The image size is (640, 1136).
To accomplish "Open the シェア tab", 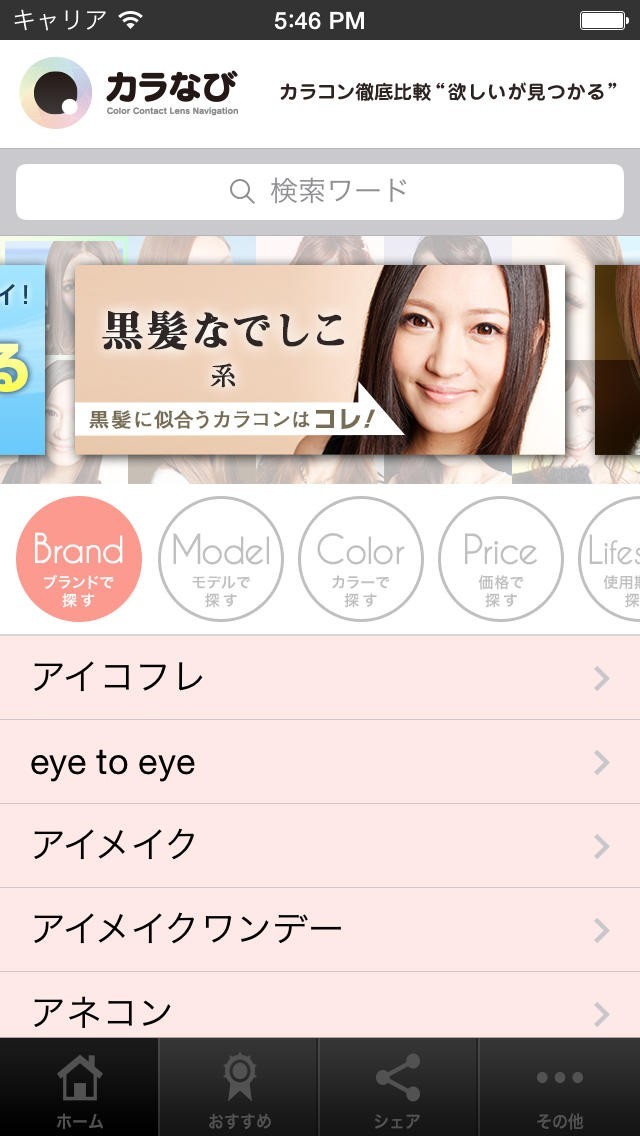I will [398, 1088].
